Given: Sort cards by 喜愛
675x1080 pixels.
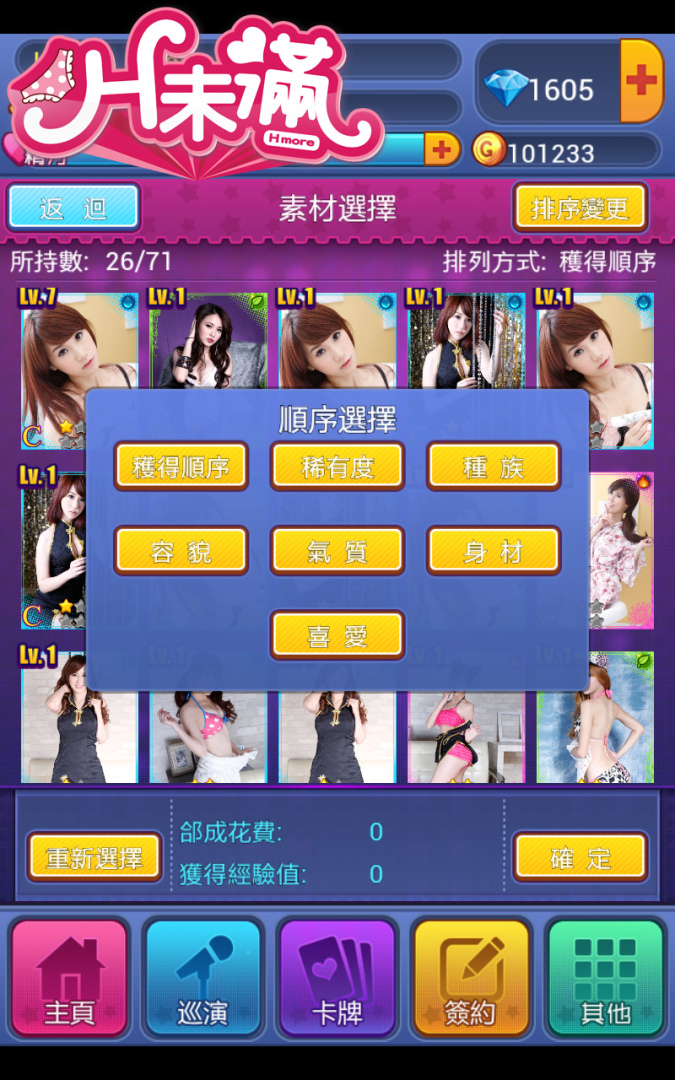Looking at the screenshot, I should click(338, 635).
